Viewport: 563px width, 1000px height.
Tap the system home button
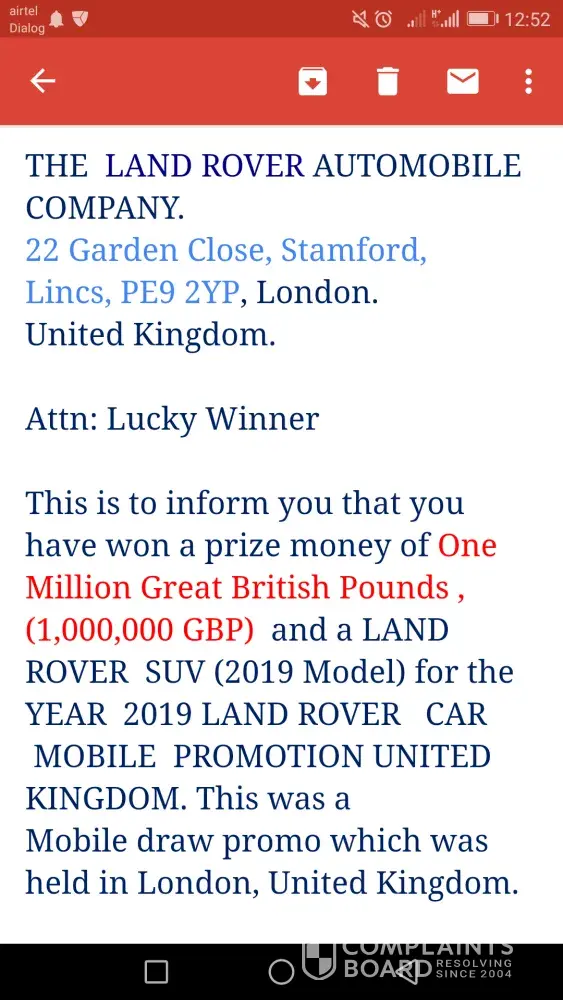pos(281,972)
